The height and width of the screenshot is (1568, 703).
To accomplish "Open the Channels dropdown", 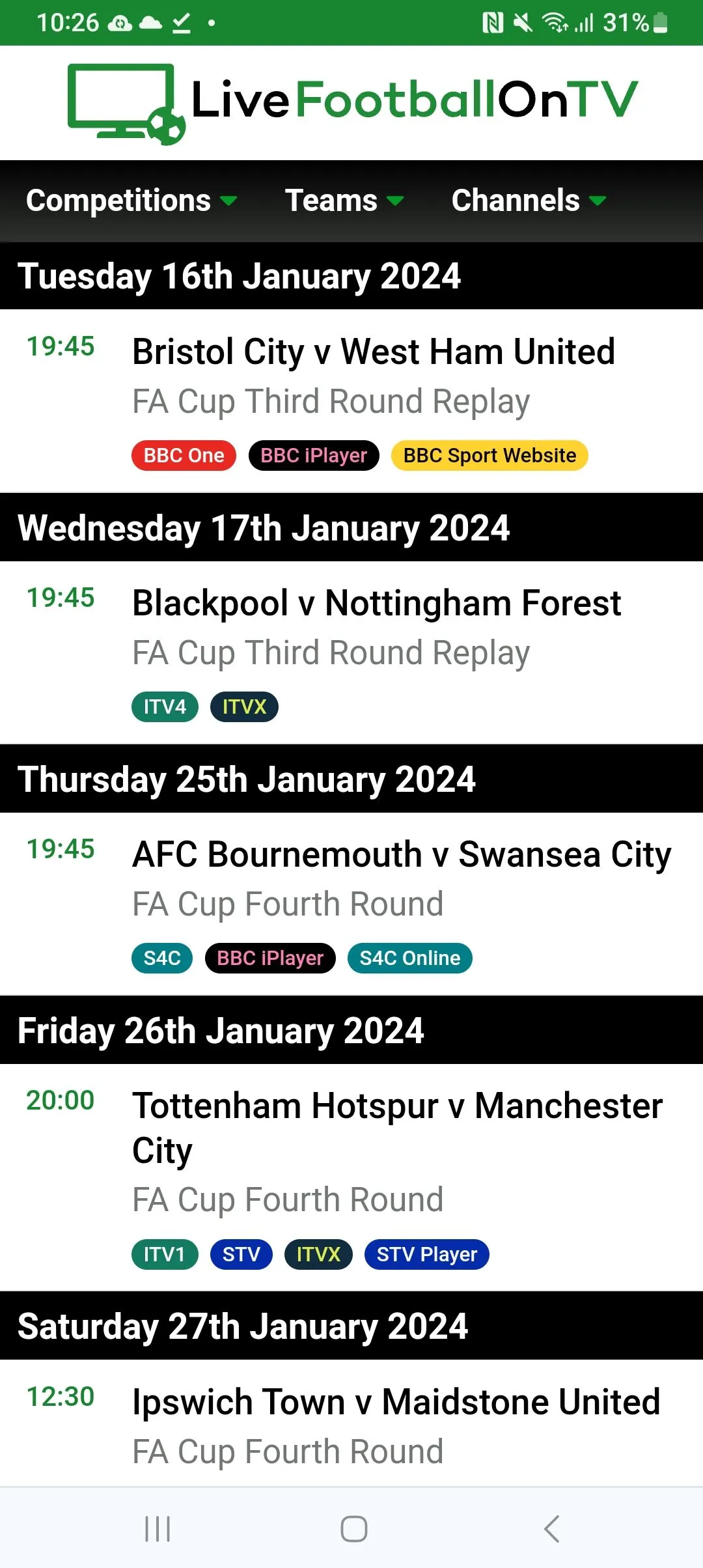I will (529, 201).
